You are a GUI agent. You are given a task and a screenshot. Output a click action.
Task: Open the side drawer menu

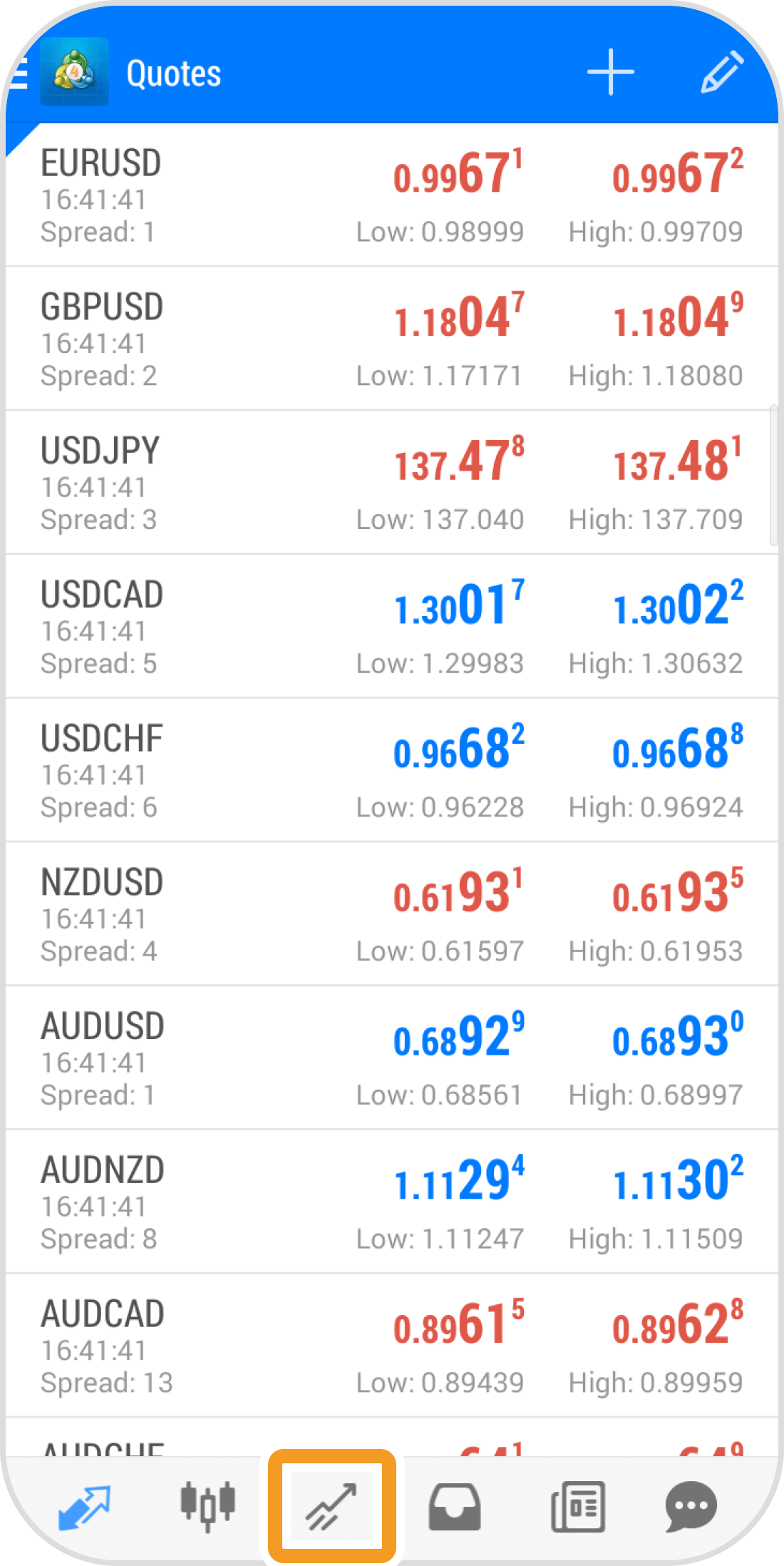(x=19, y=73)
